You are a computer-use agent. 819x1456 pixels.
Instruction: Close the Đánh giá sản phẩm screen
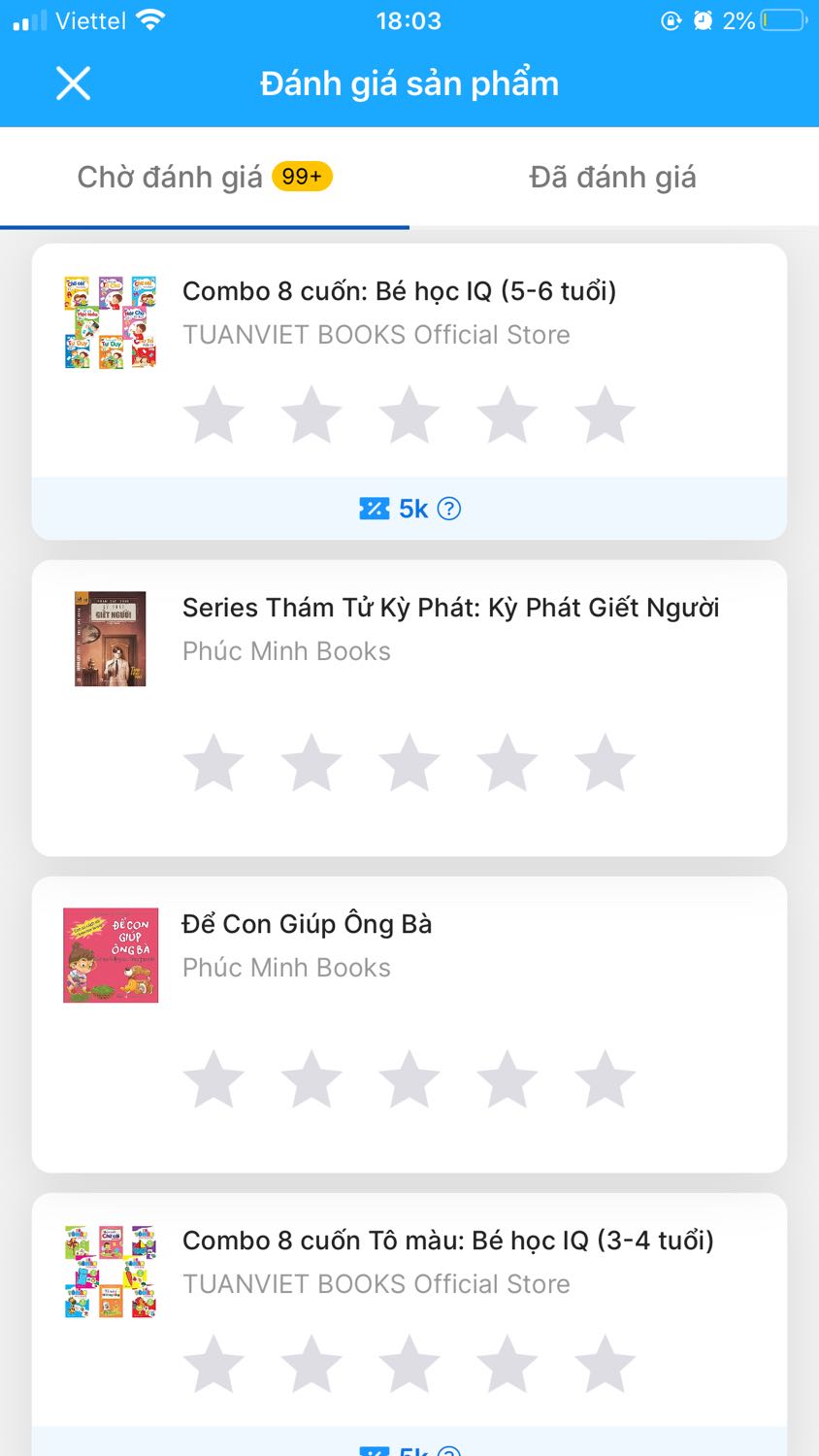coord(73,83)
